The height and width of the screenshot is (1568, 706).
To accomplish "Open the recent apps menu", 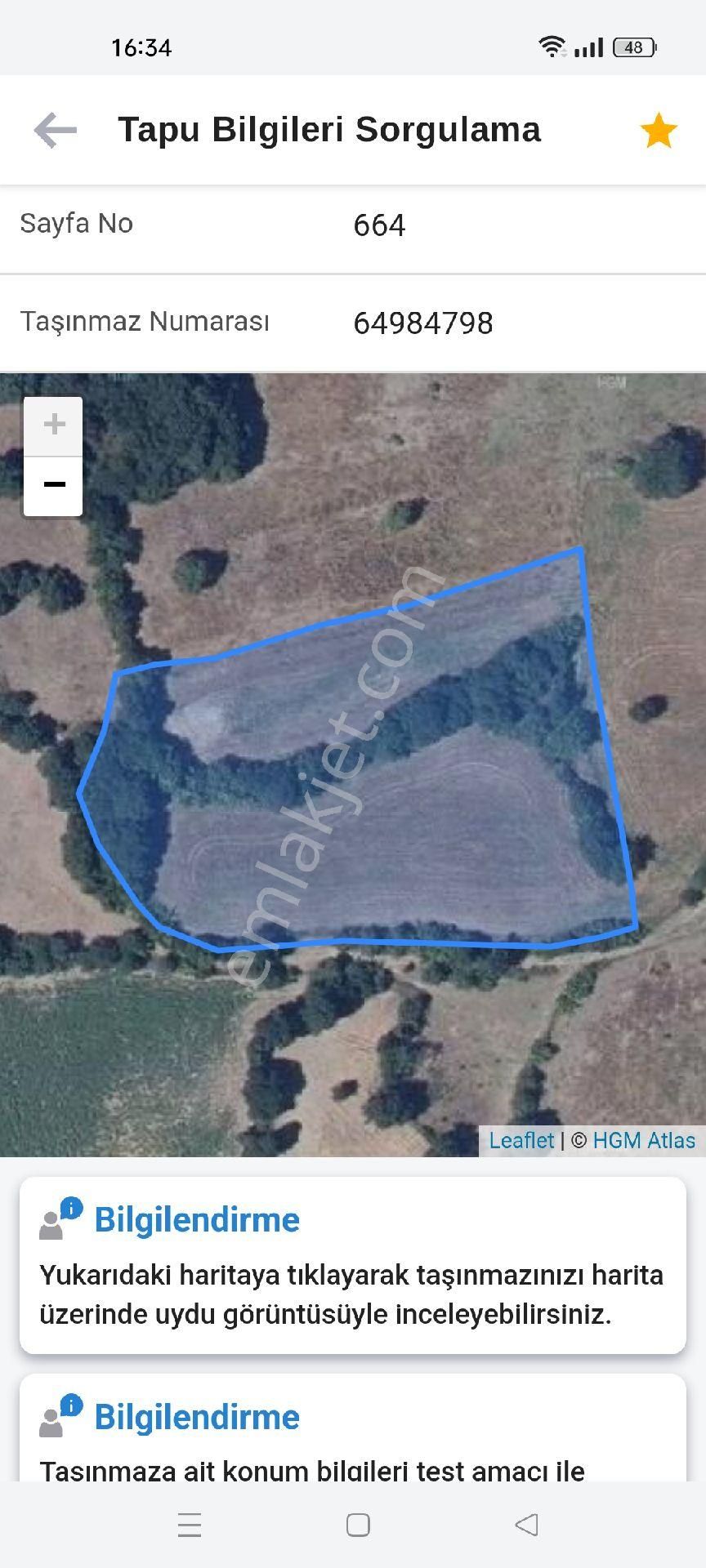I will [x=190, y=1524].
